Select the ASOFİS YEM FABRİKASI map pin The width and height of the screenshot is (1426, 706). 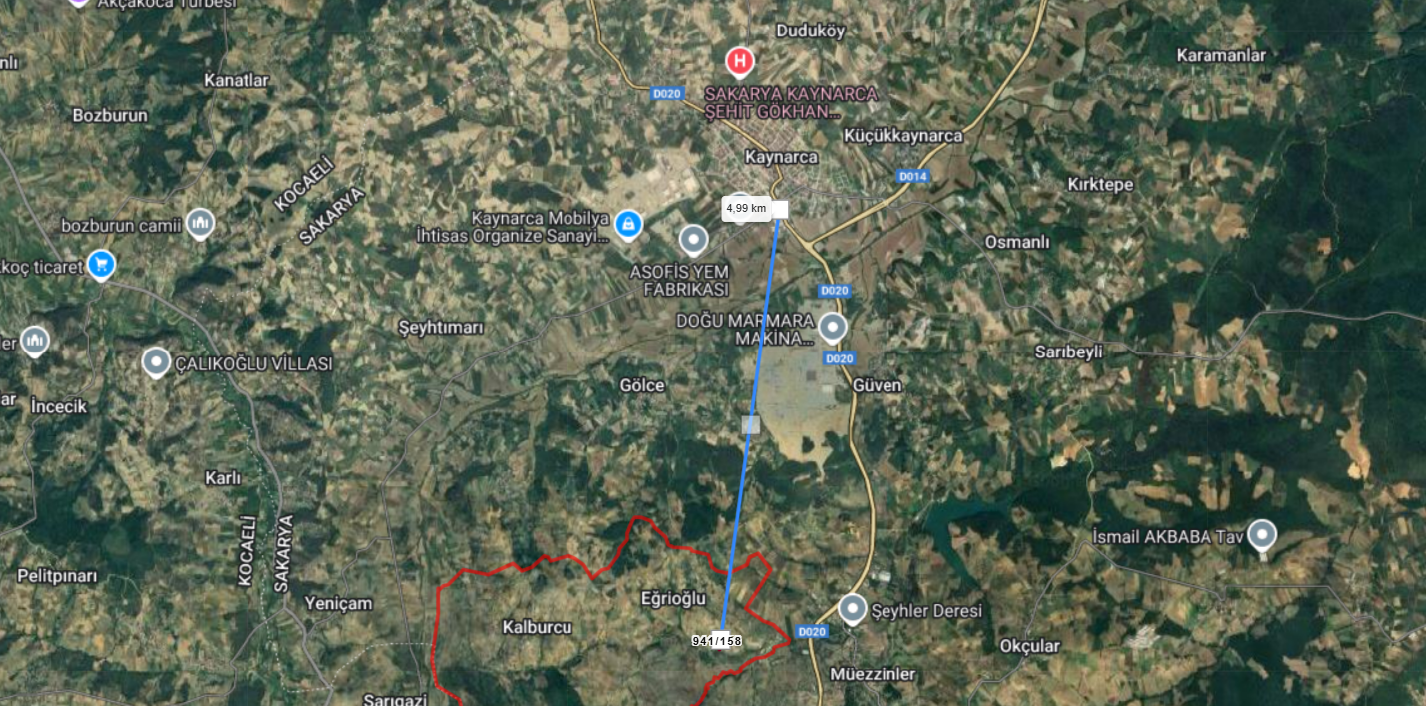(x=693, y=240)
